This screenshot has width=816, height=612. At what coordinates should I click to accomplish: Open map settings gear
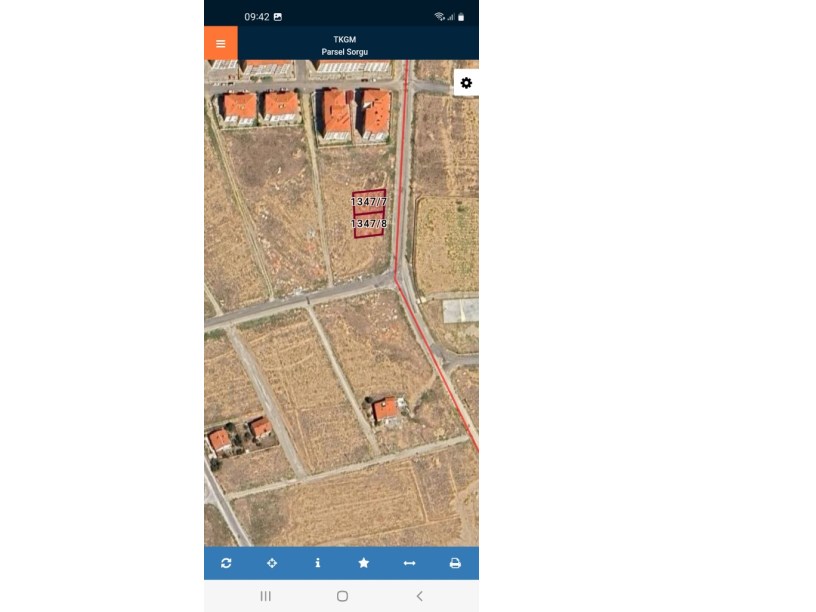click(x=466, y=83)
